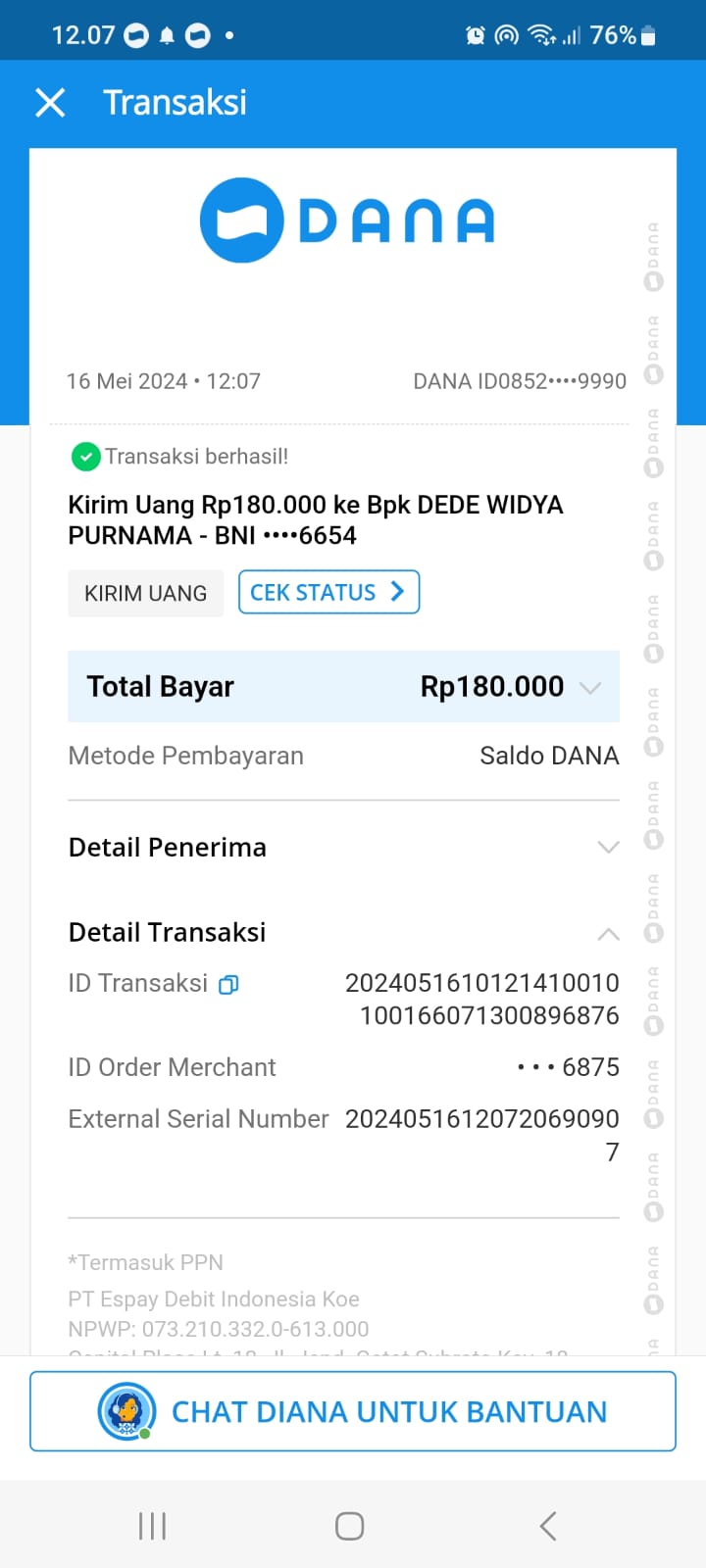This screenshot has height=1568, width=706.
Task: Expand the Total Bayar breakdown
Action: (x=589, y=687)
